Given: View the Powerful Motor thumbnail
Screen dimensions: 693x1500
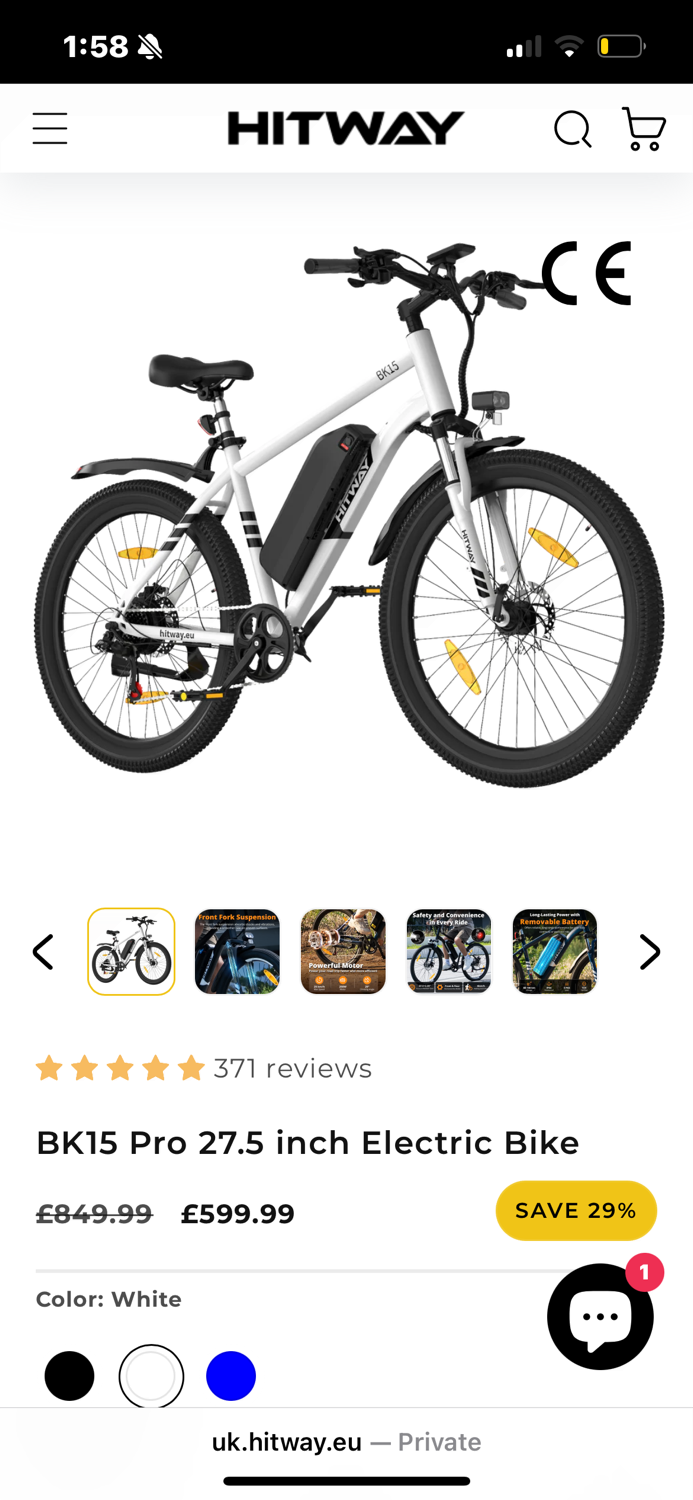Looking at the screenshot, I should coord(343,952).
